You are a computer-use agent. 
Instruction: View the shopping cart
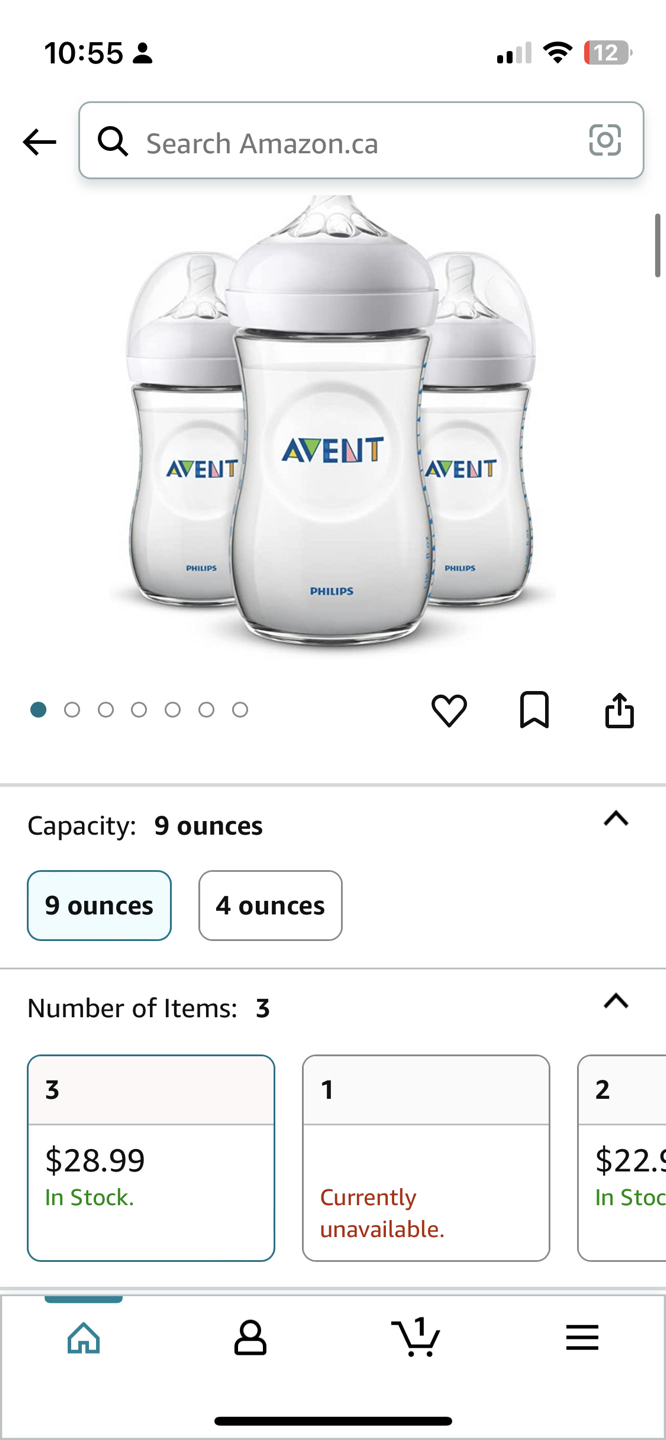[416, 1337]
